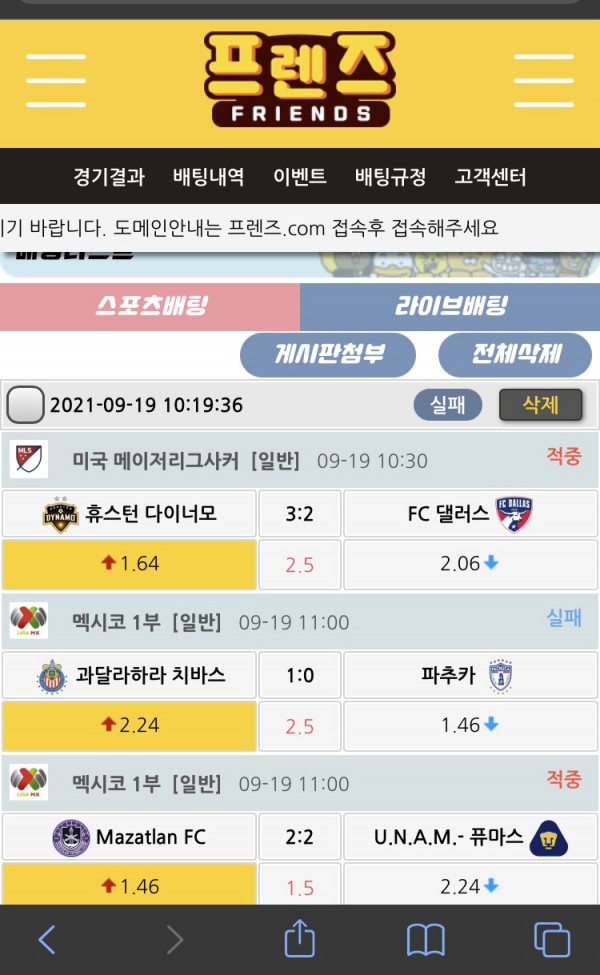Tap the 게시판첨부 button
The height and width of the screenshot is (975, 600).
click(x=327, y=354)
